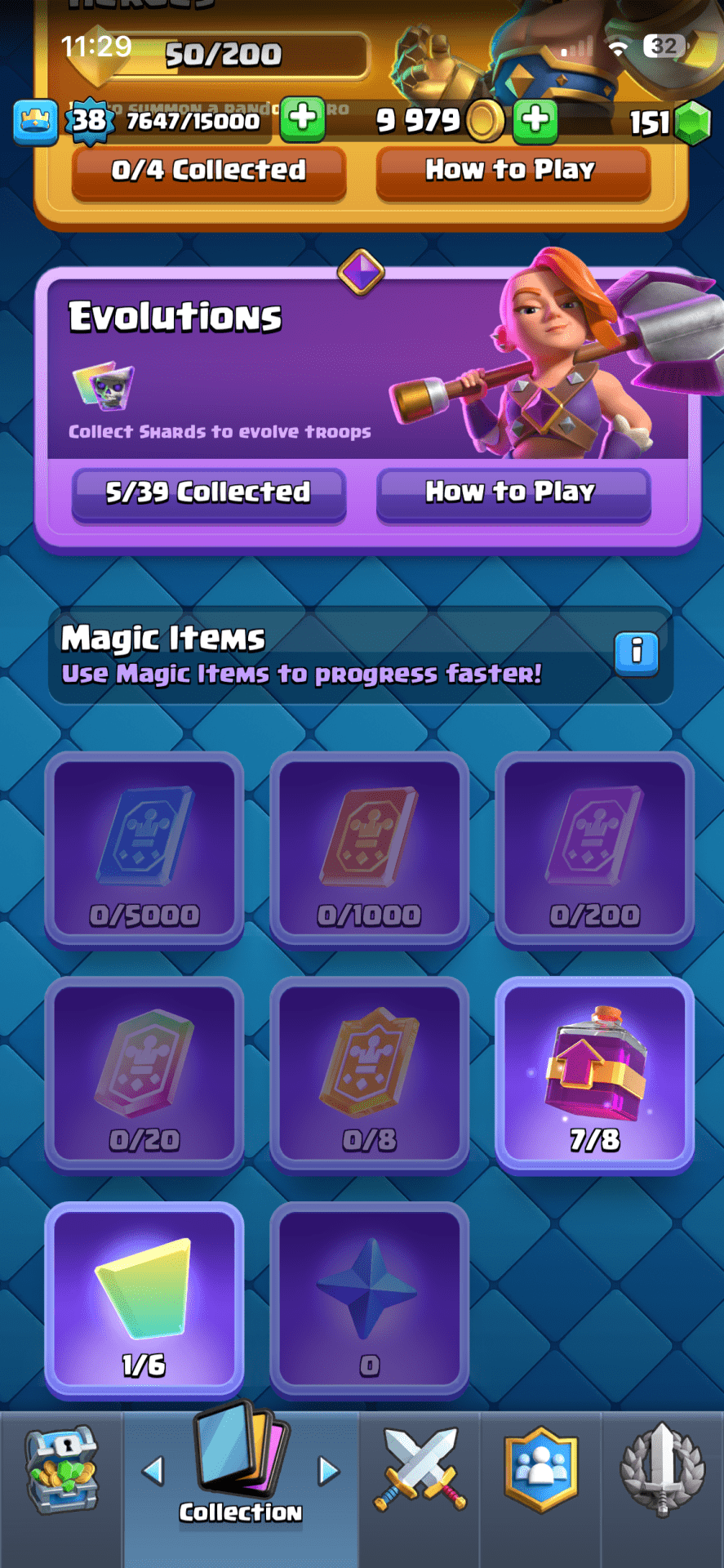
Task: Select the blue star item showing 0
Action: (369, 1298)
